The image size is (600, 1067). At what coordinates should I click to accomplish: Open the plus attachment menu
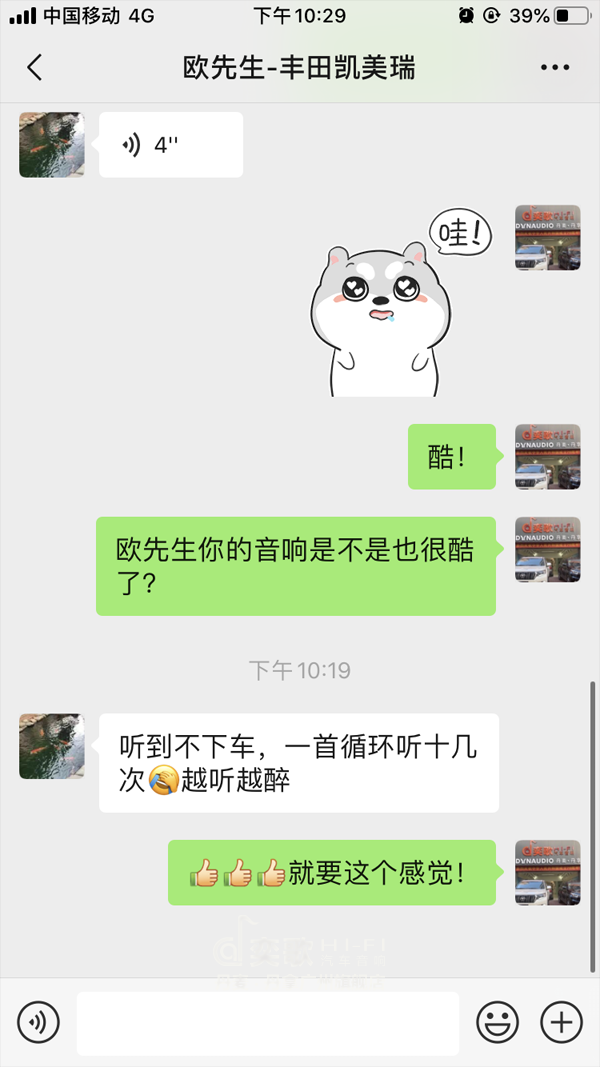click(x=561, y=1022)
